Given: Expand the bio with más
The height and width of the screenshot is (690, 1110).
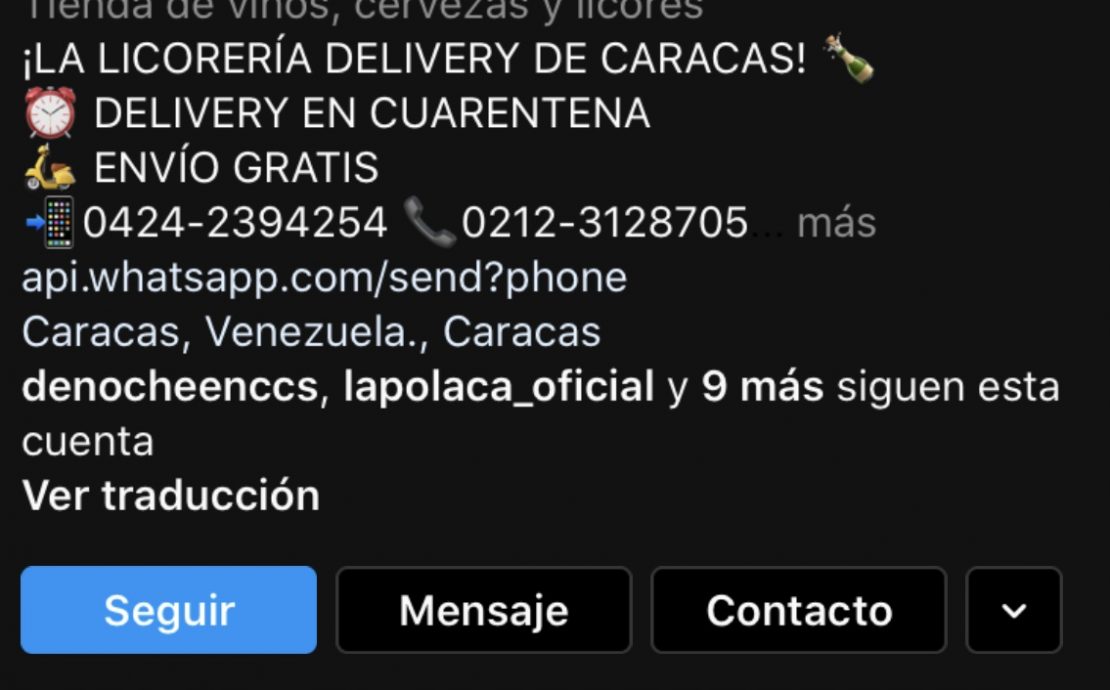Looking at the screenshot, I should (x=836, y=222).
